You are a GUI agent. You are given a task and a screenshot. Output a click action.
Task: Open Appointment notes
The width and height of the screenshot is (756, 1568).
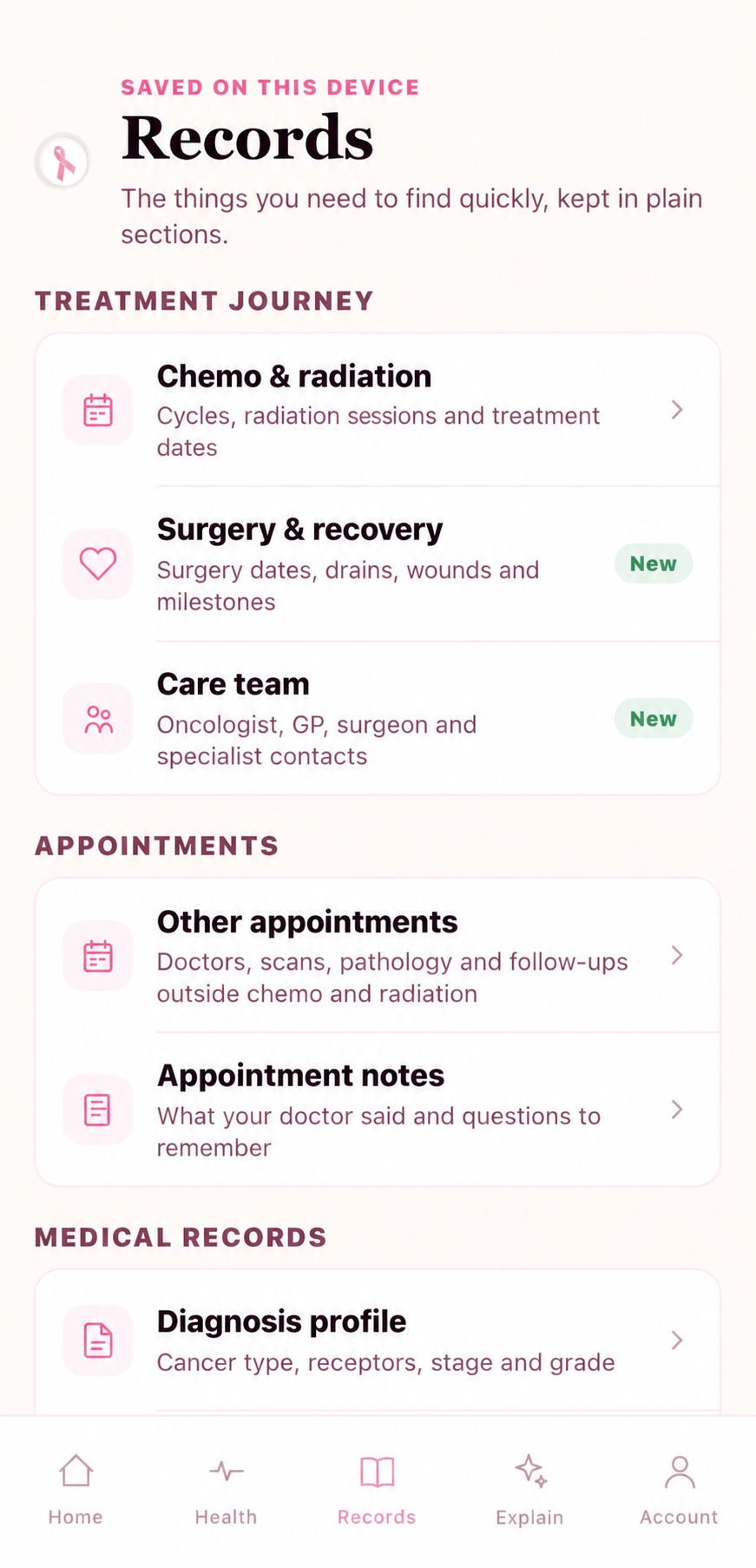378,1110
